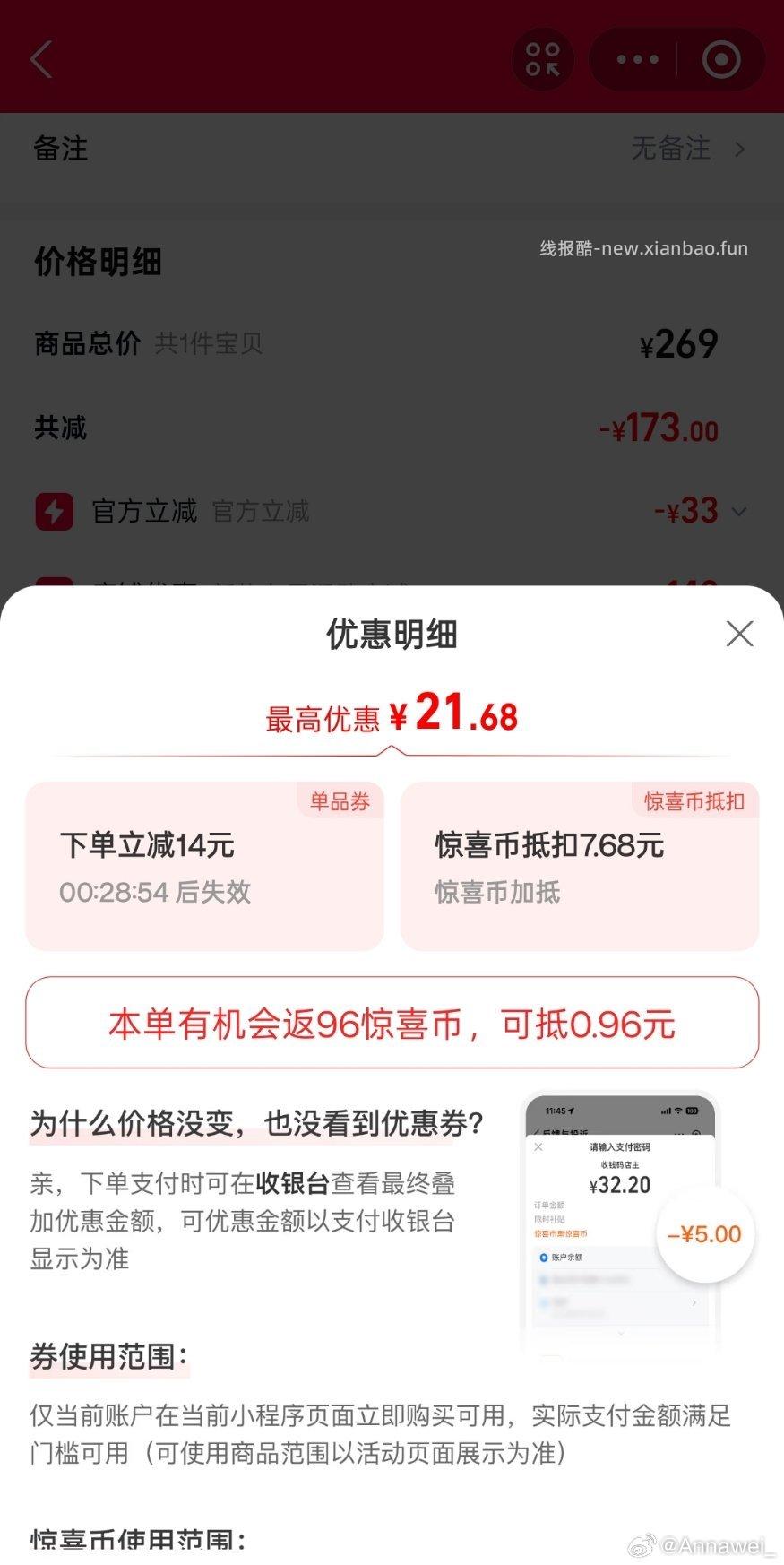This screenshot has height=1565, width=784.
Task: Open the three-dot more options capsule
Action: (637, 59)
